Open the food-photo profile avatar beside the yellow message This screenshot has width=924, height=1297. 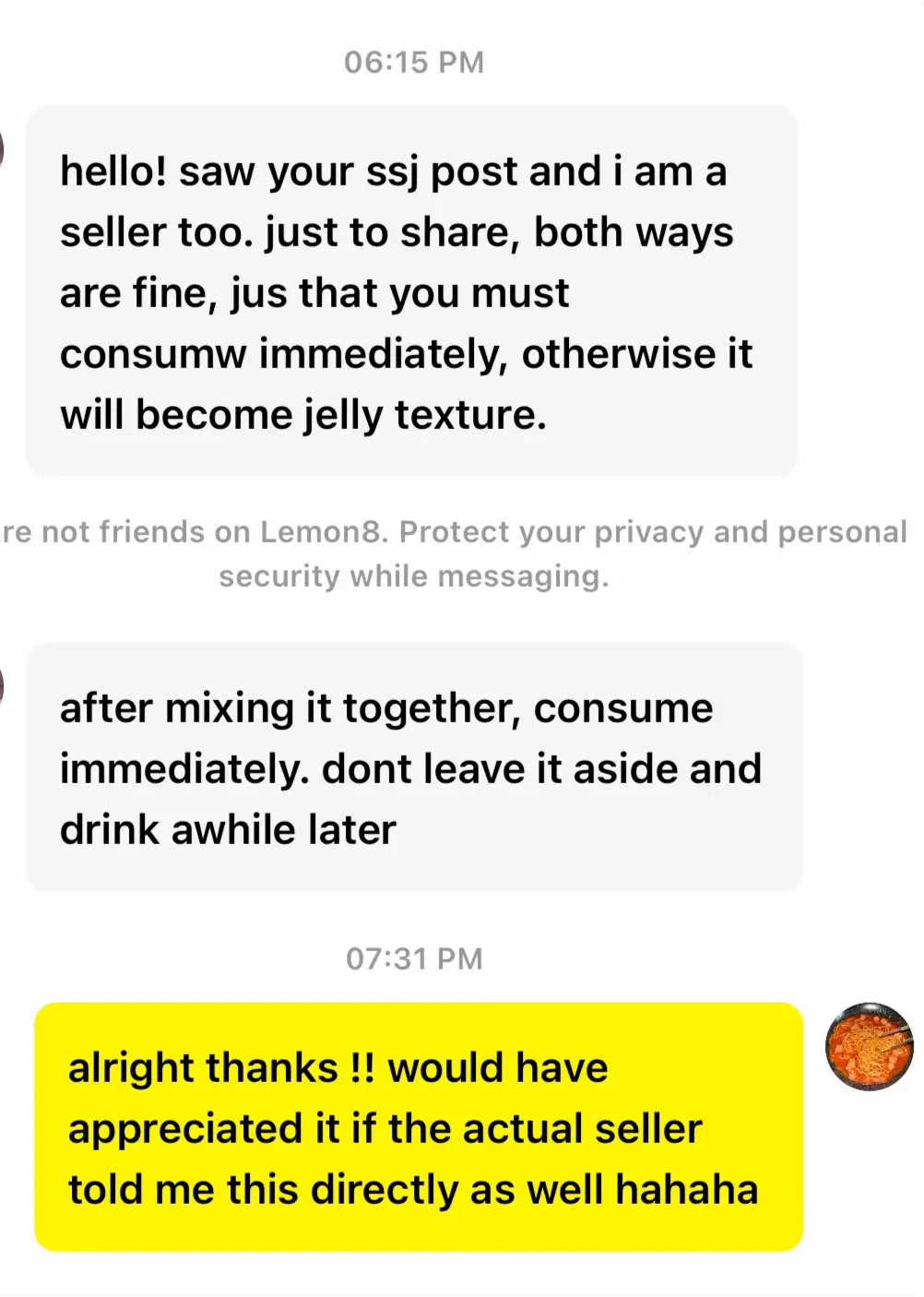coord(868,1046)
